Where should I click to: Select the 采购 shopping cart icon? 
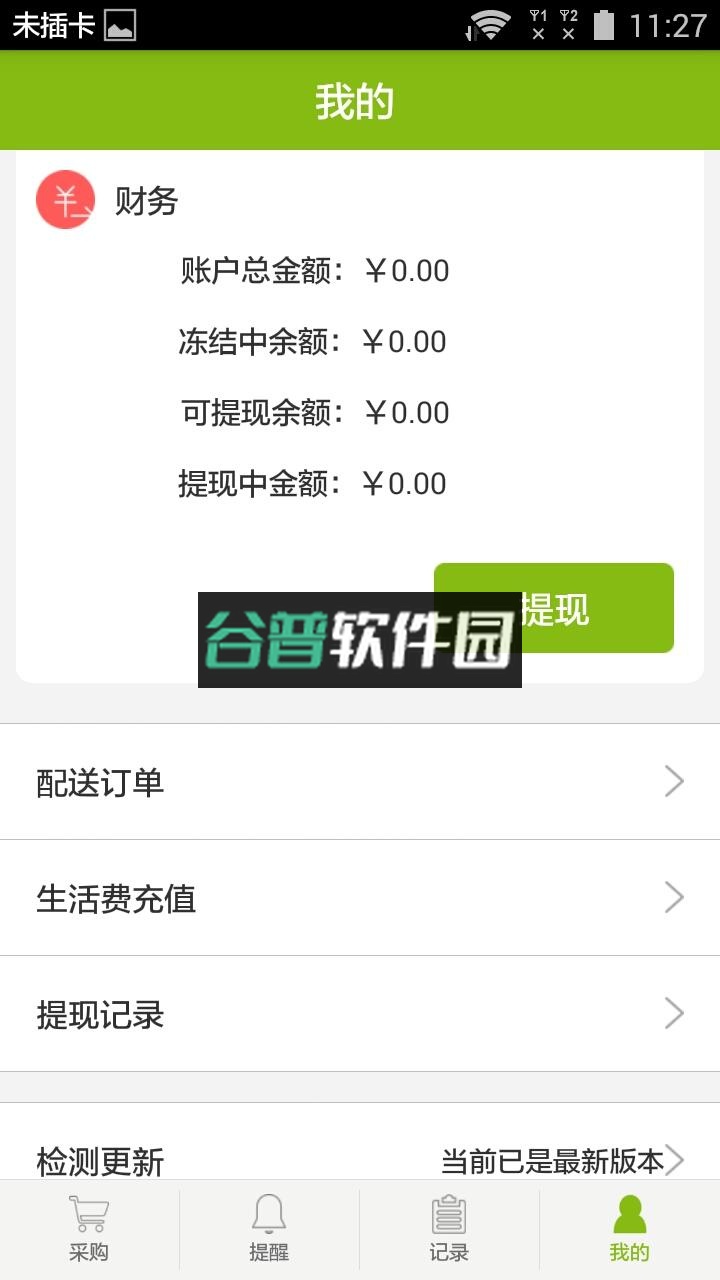[90, 1214]
